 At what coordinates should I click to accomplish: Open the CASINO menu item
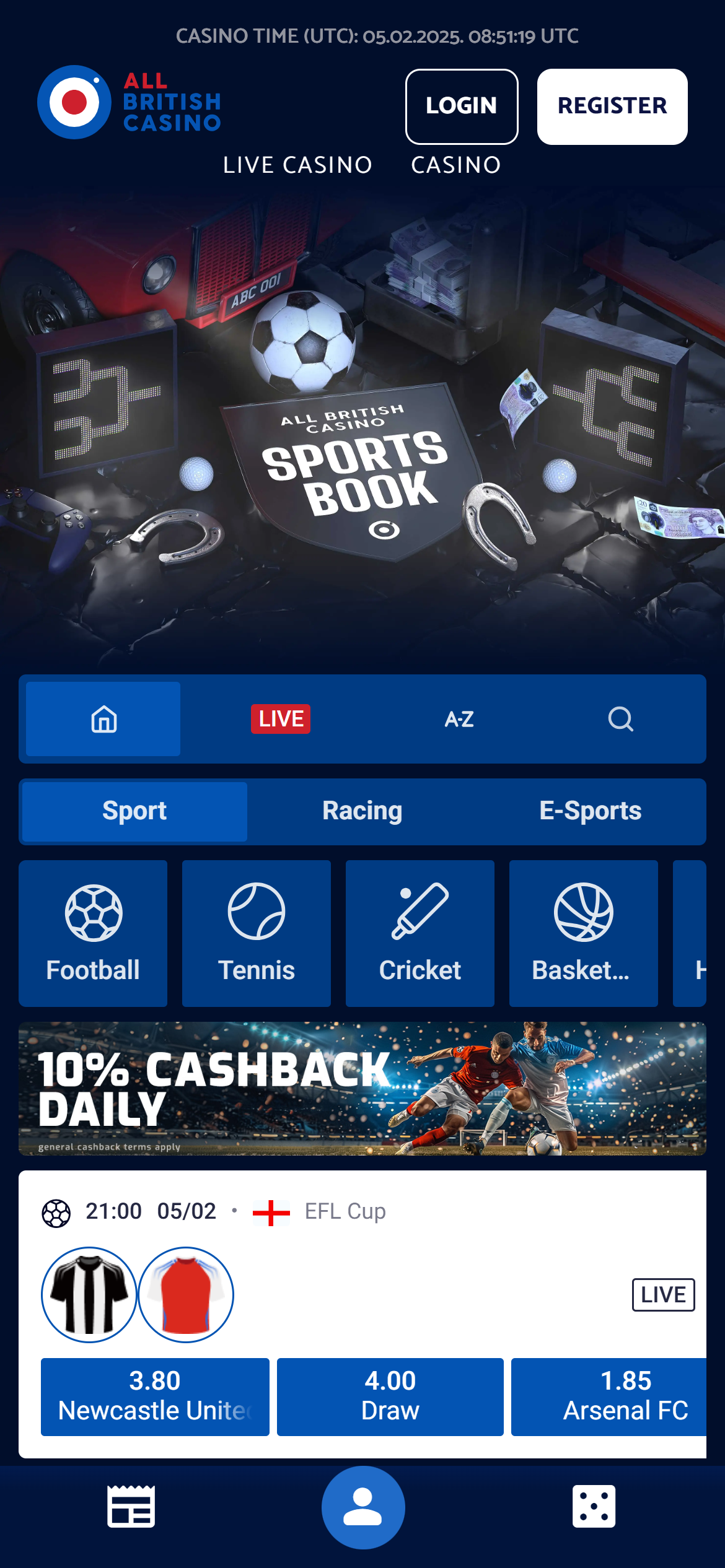click(455, 165)
